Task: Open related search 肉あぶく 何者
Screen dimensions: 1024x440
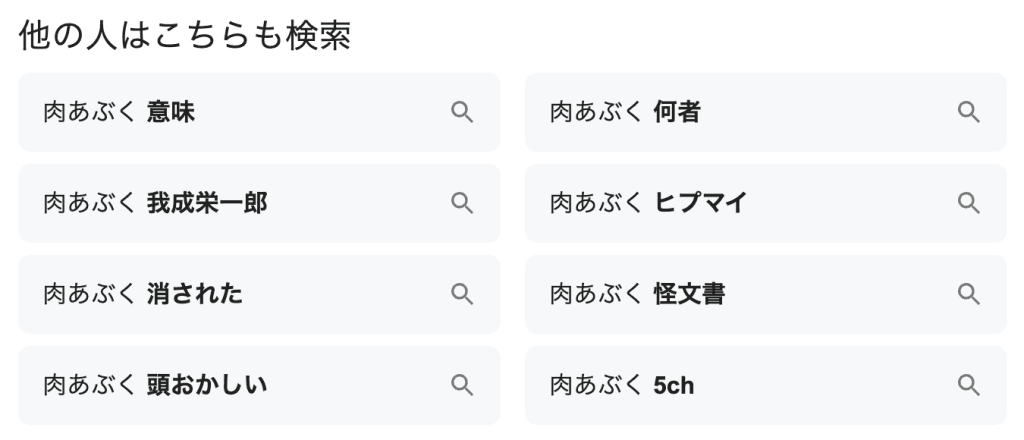Action: point(765,112)
